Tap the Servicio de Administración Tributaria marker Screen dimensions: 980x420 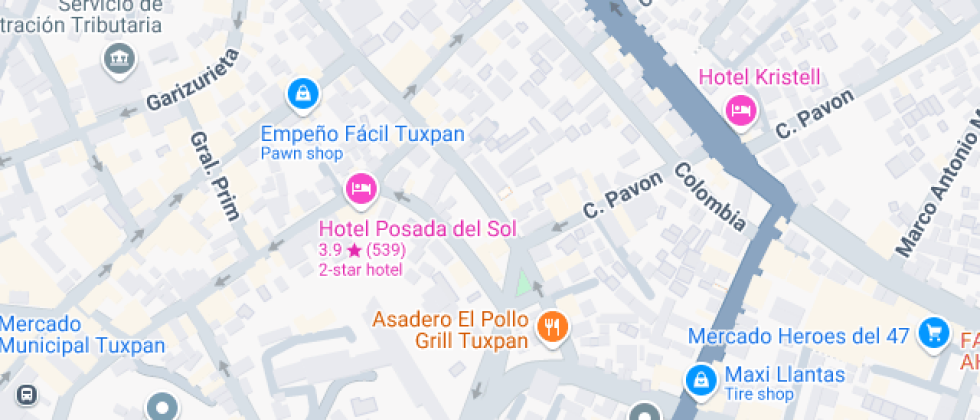tap(119, 61)
